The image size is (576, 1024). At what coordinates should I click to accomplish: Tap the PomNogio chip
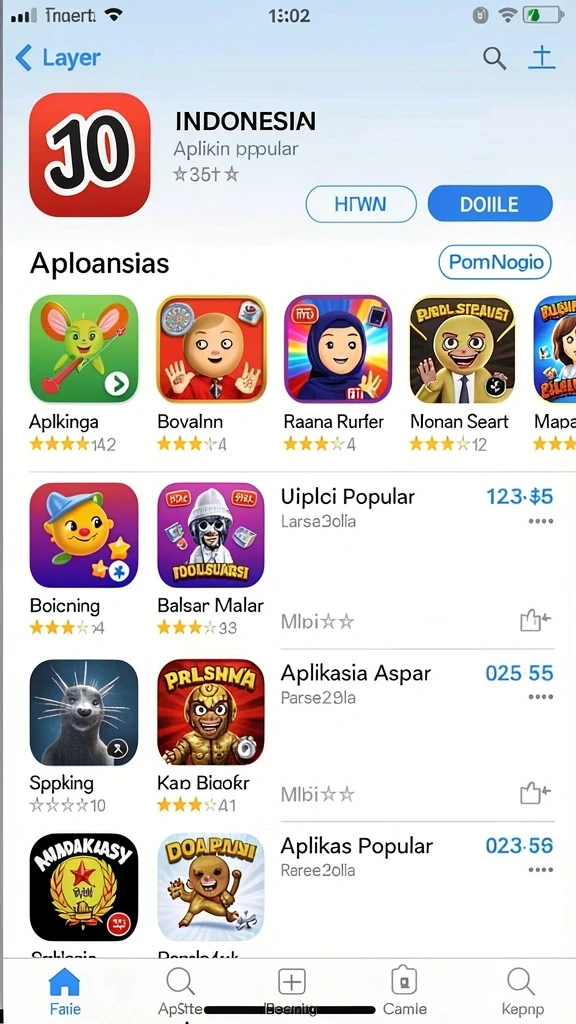click(495, 263)
